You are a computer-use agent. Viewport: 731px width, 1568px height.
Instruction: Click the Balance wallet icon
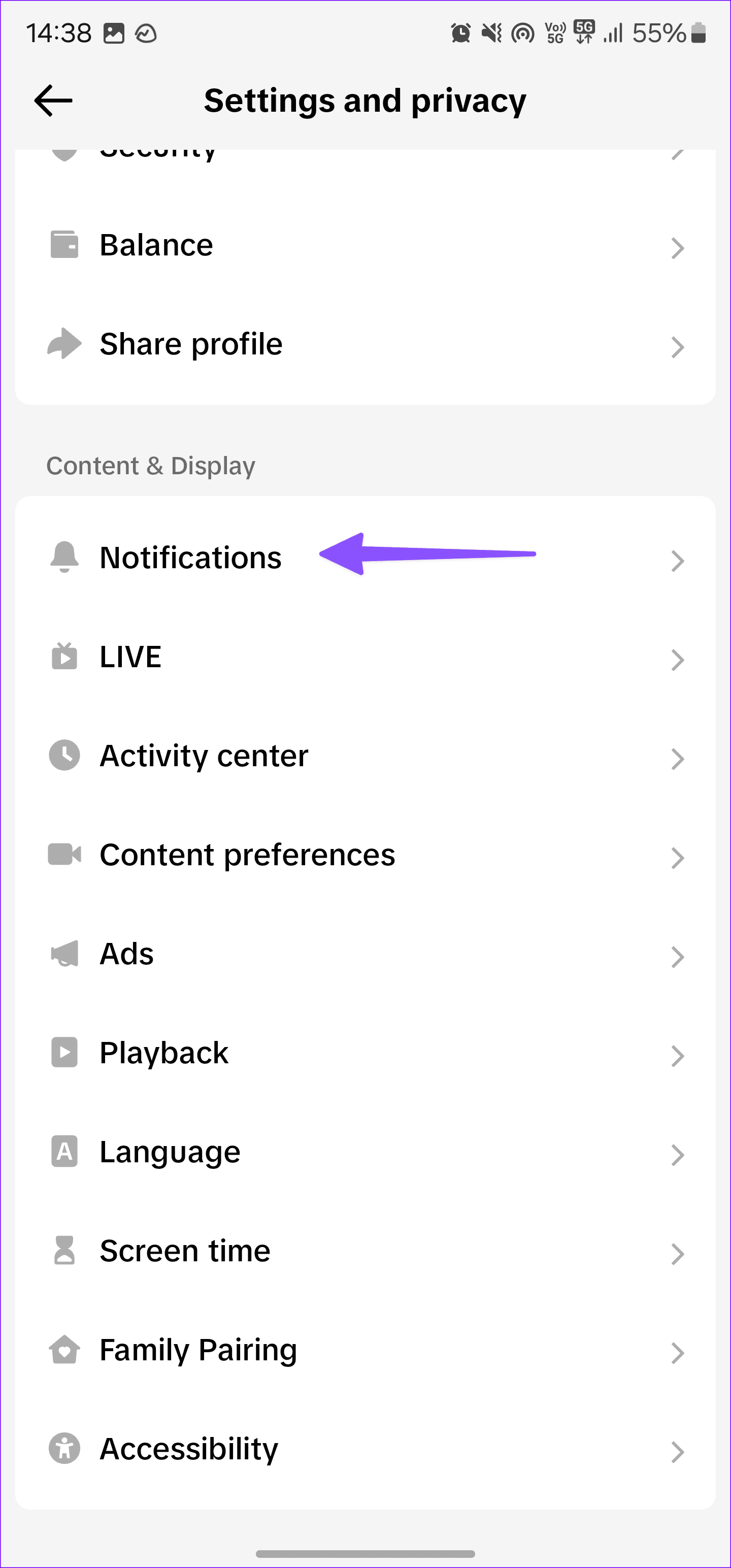(x=64, y=245)
